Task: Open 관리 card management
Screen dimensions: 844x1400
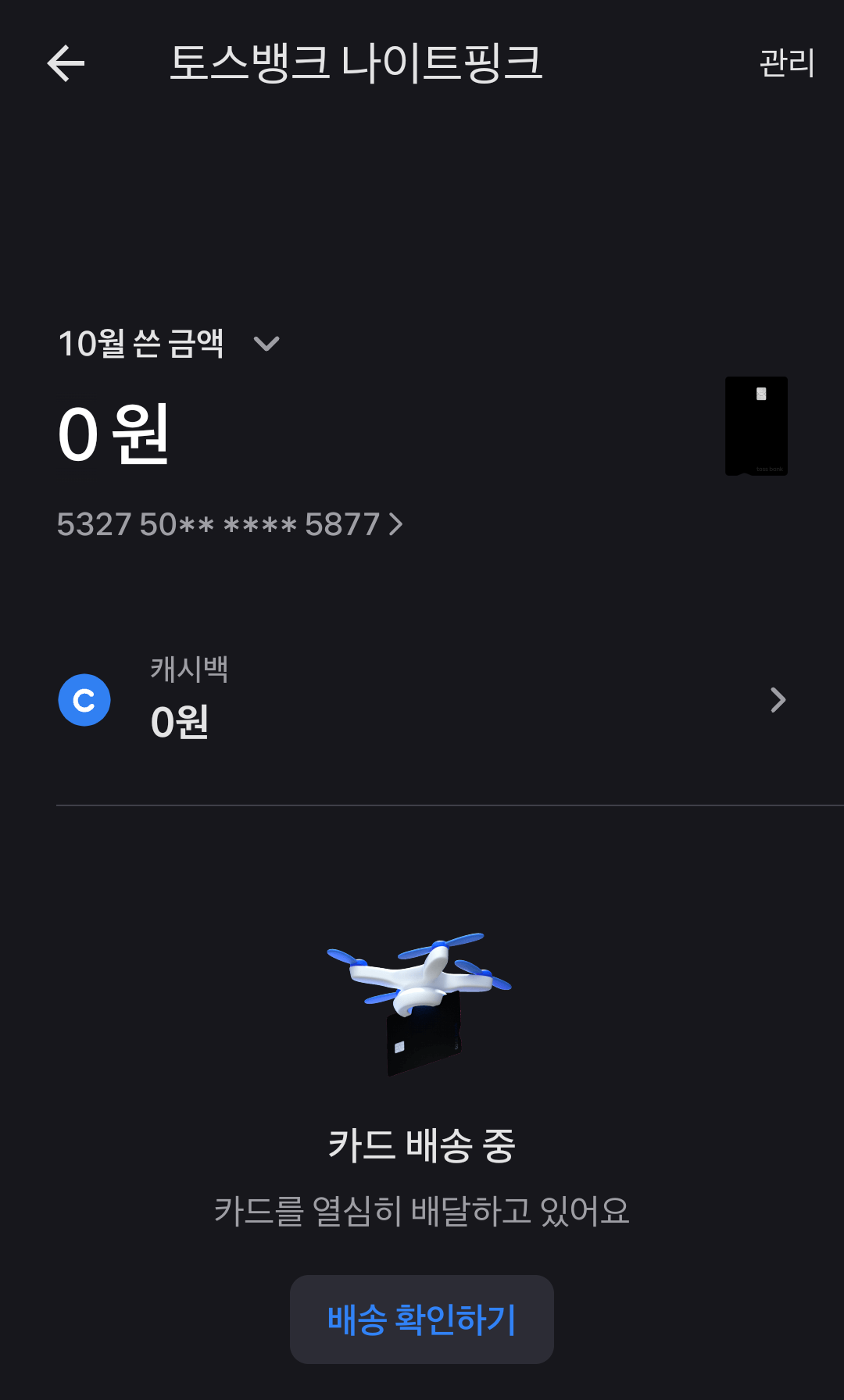Action: point(786,63)
